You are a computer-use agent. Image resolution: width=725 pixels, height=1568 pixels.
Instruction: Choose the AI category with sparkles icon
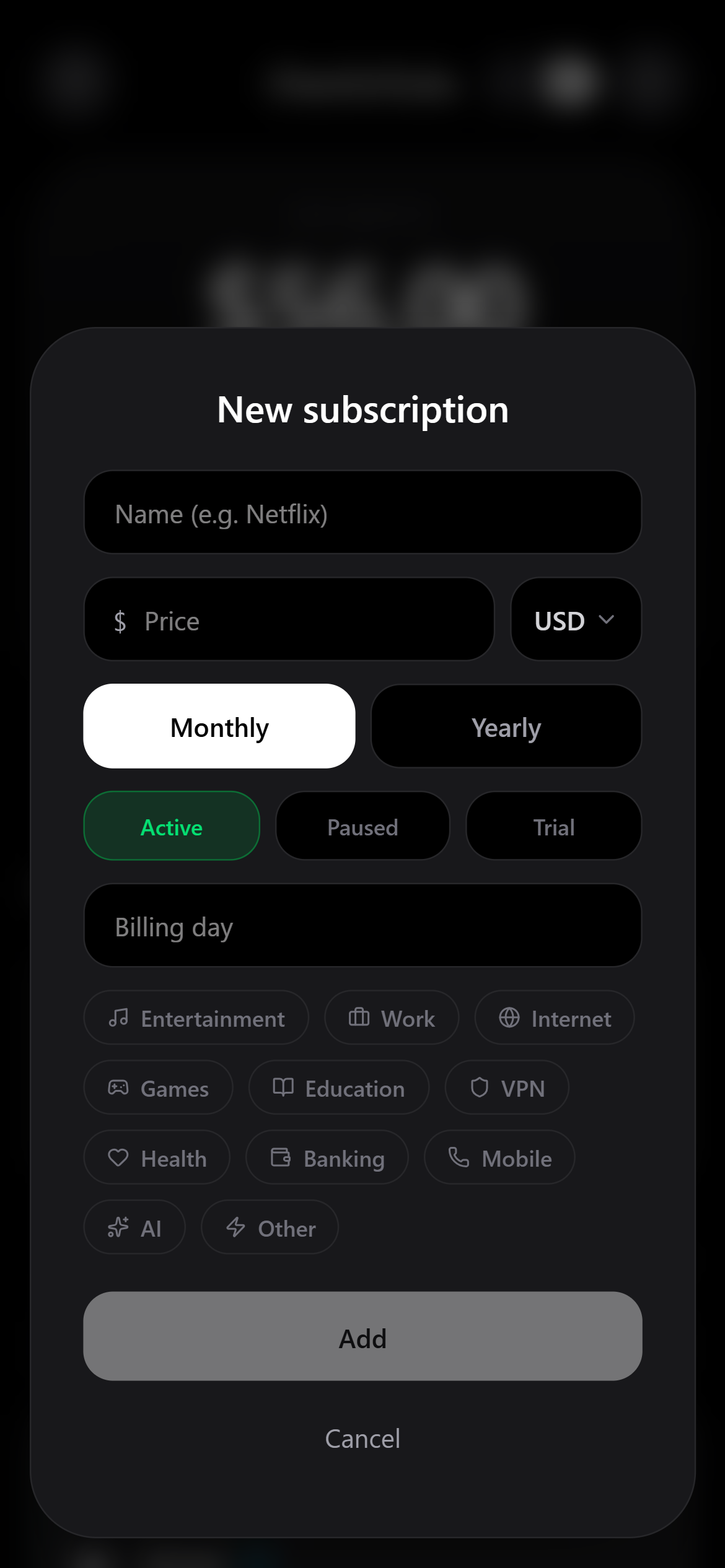click(x=135, y=1227)
